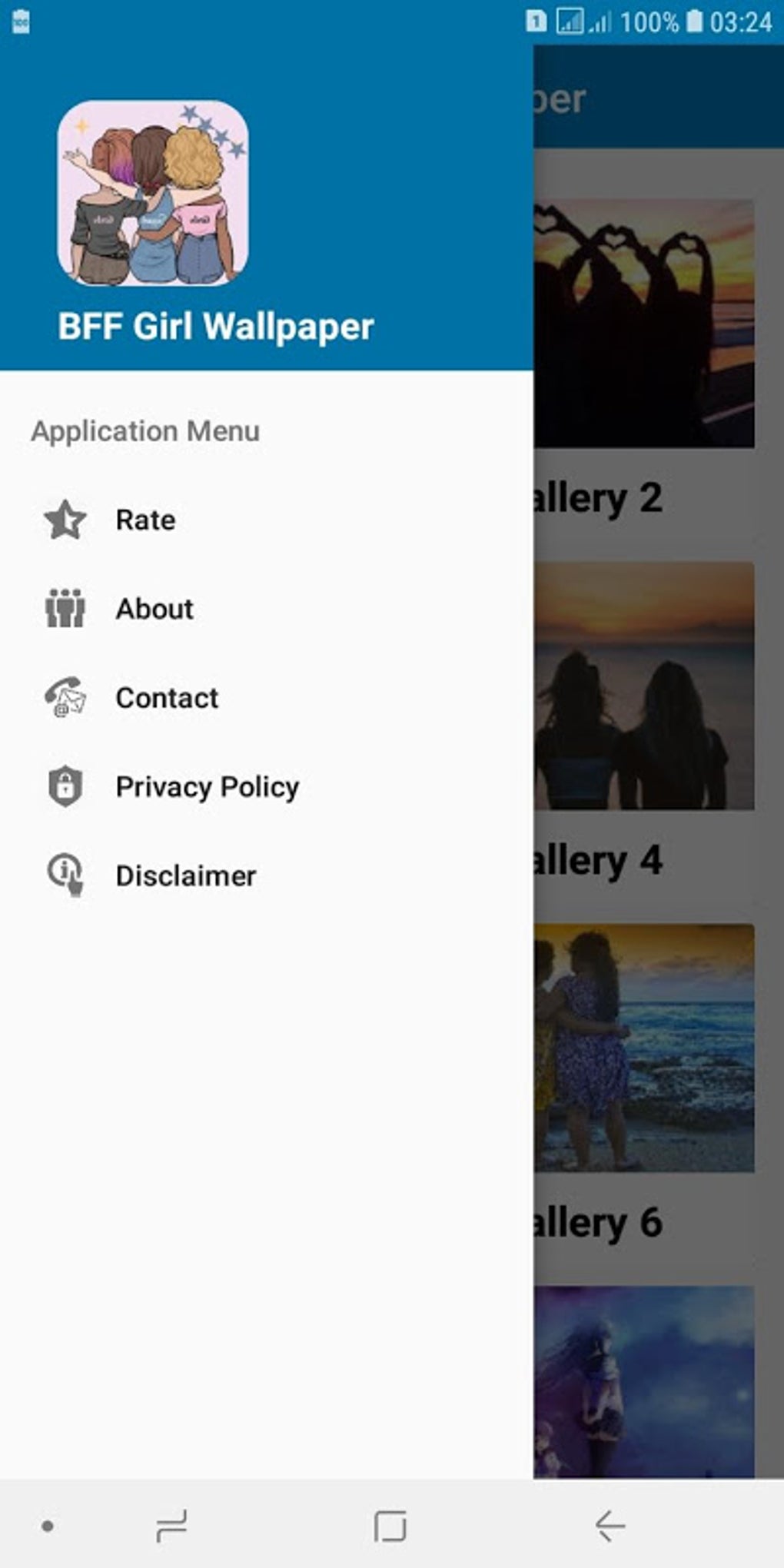
Task: View the Privacy Policy
Action: [207, 787]
